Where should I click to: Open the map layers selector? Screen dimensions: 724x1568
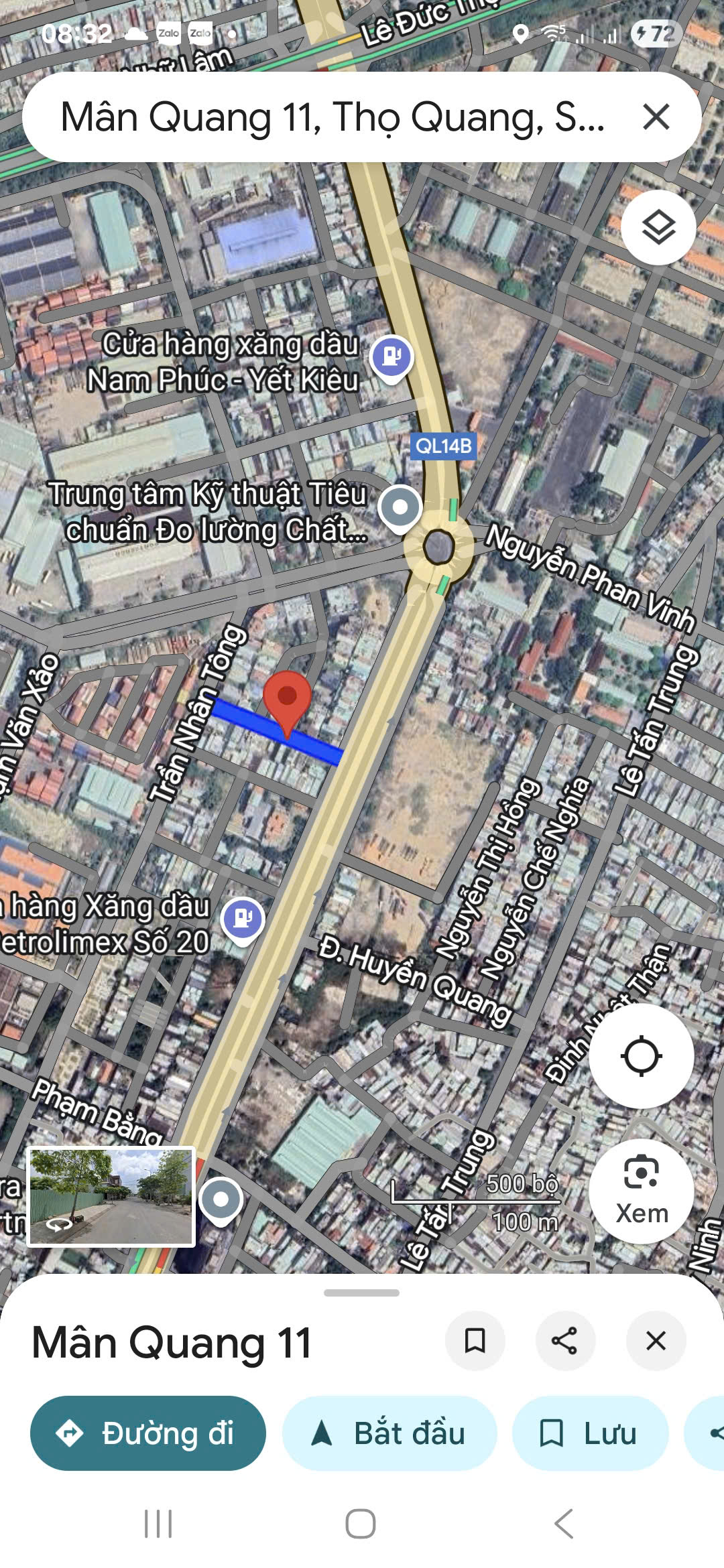[658, 228]
